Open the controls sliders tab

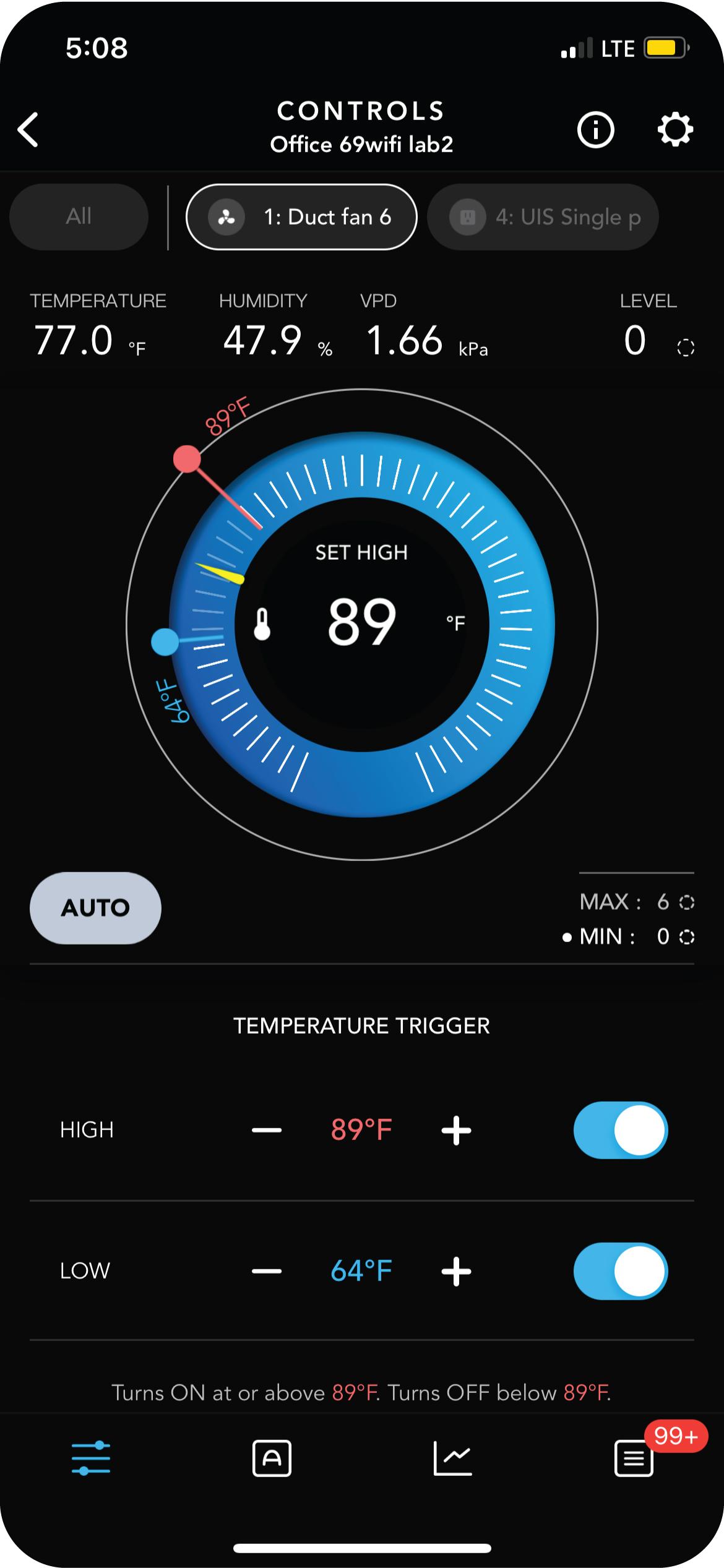click(x=91, y=1459)
